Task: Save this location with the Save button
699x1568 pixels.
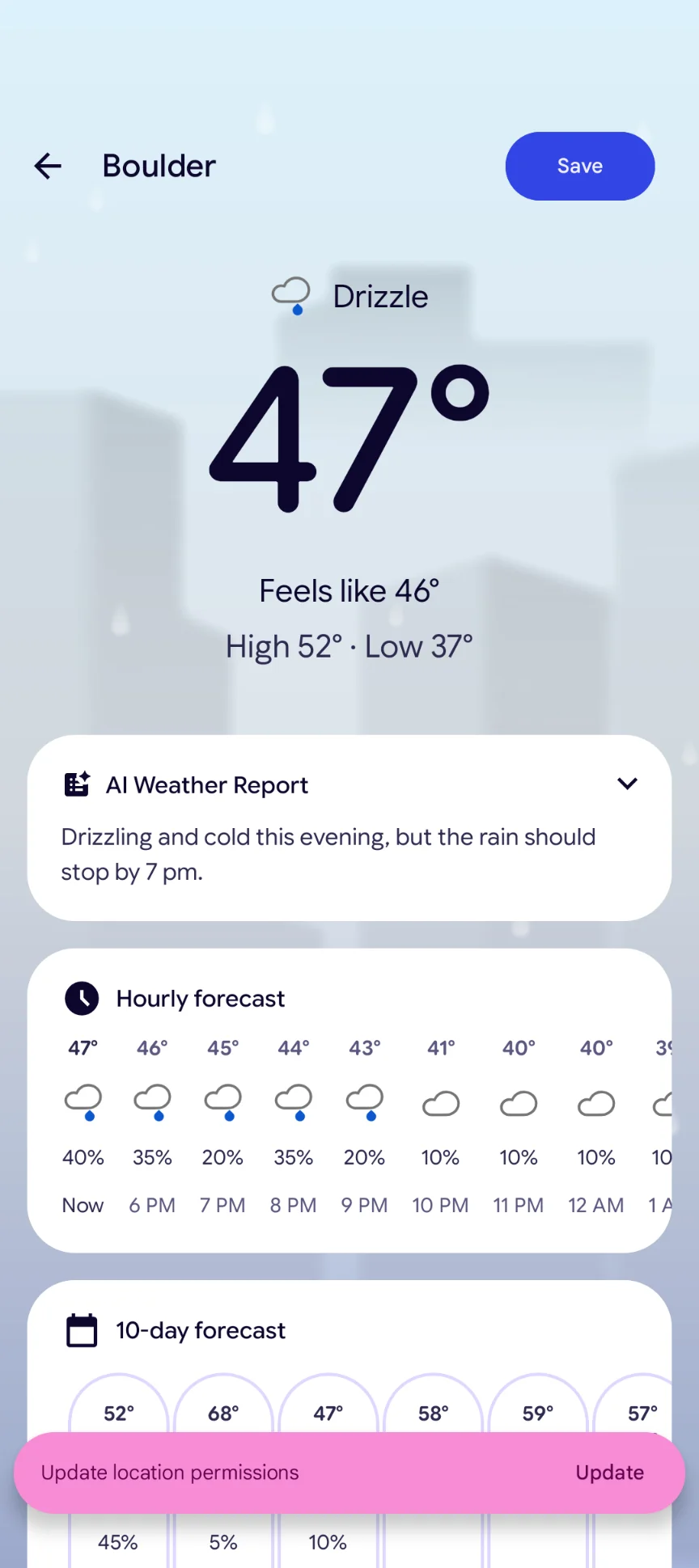Action: (x=579, y=166)
